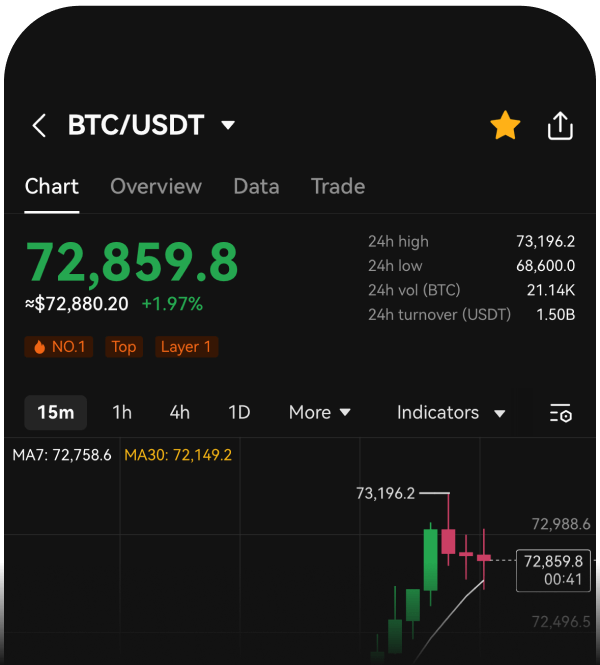
Task: Switch to the Overview tab
Action: click(x=156, y=187)
